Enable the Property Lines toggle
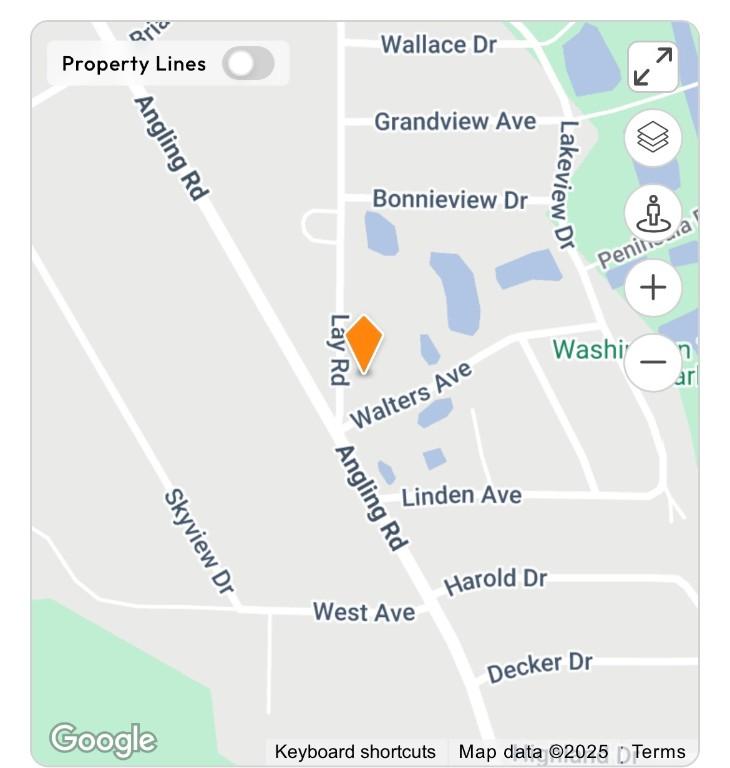730x768 pixels. (x=248, y=64)
